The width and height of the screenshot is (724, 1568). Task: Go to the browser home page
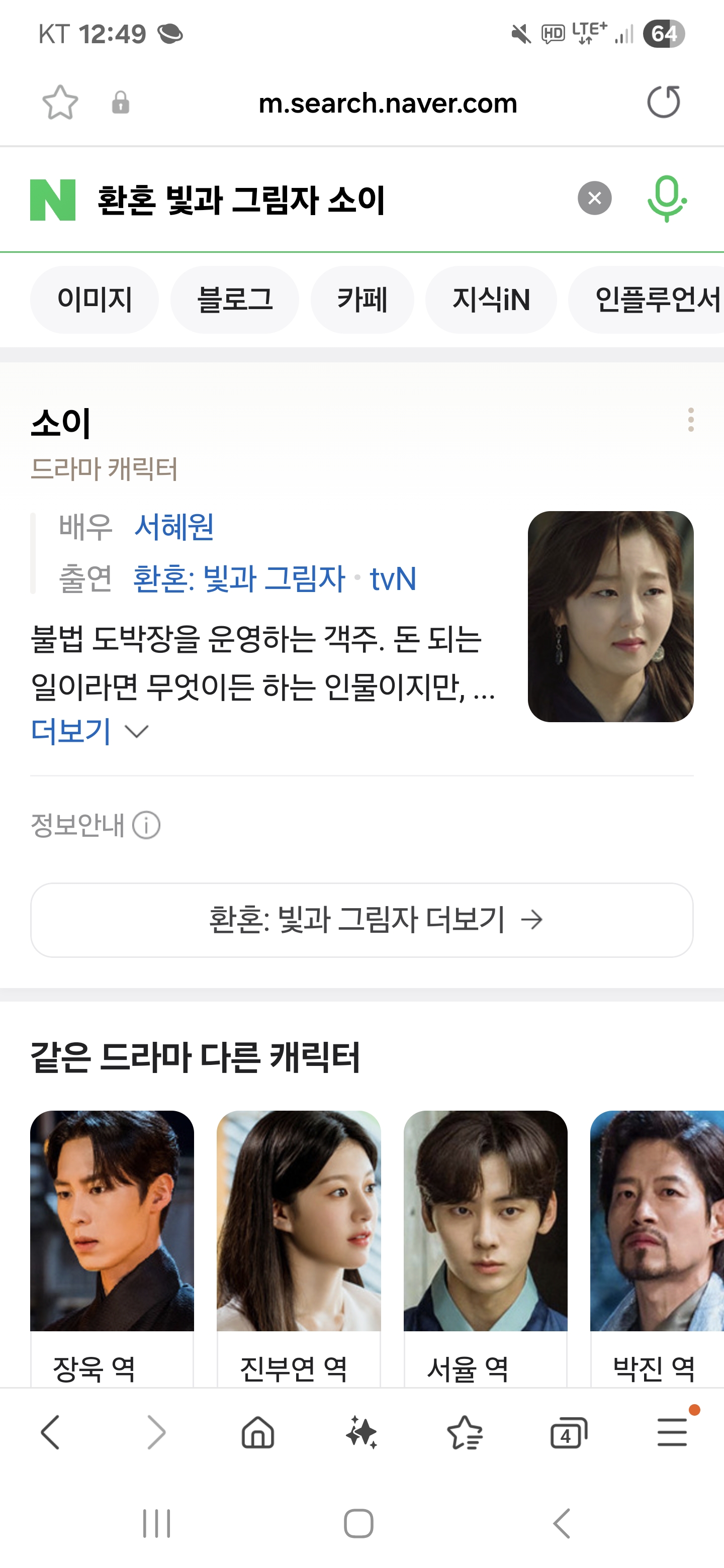[258, 1432]
